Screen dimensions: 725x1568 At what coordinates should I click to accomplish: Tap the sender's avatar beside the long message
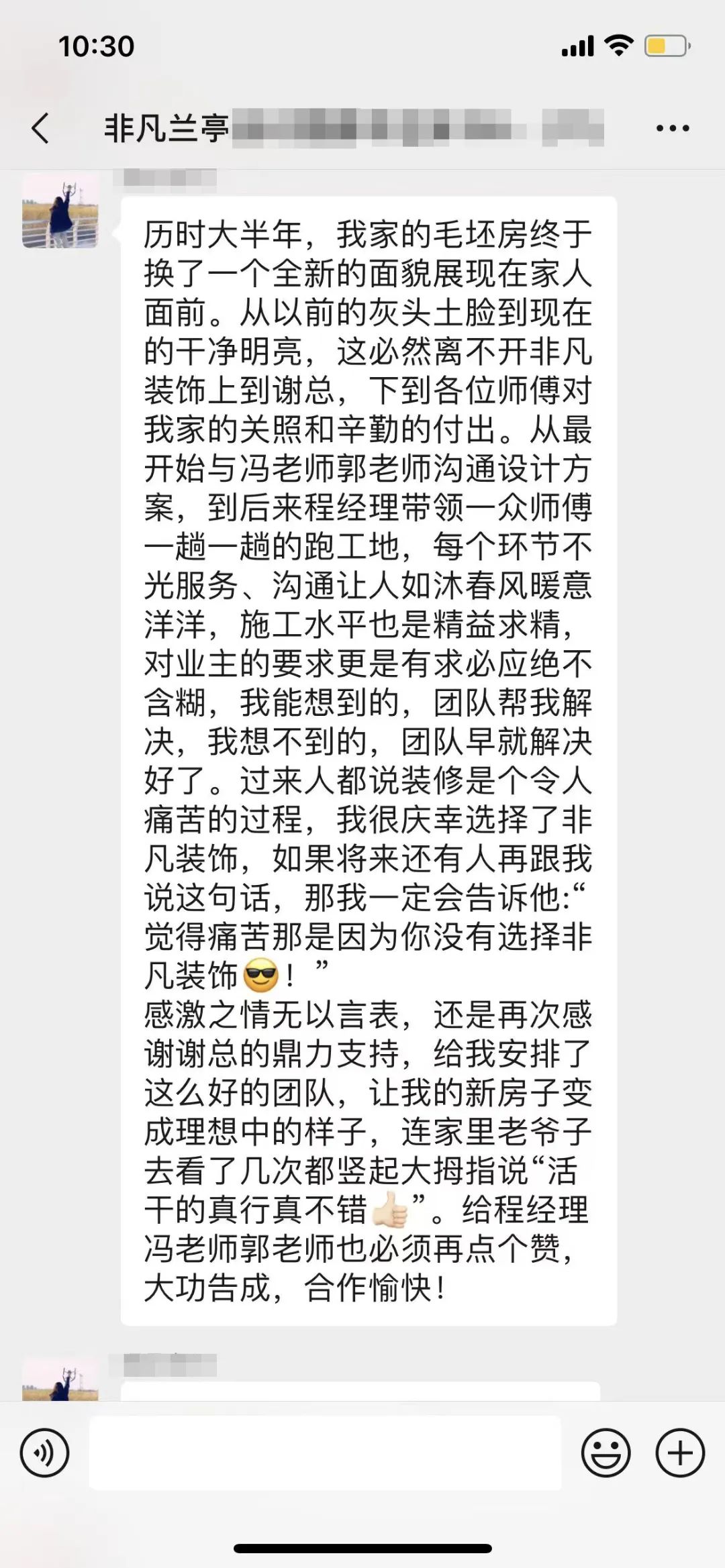(x=60, y=212)
